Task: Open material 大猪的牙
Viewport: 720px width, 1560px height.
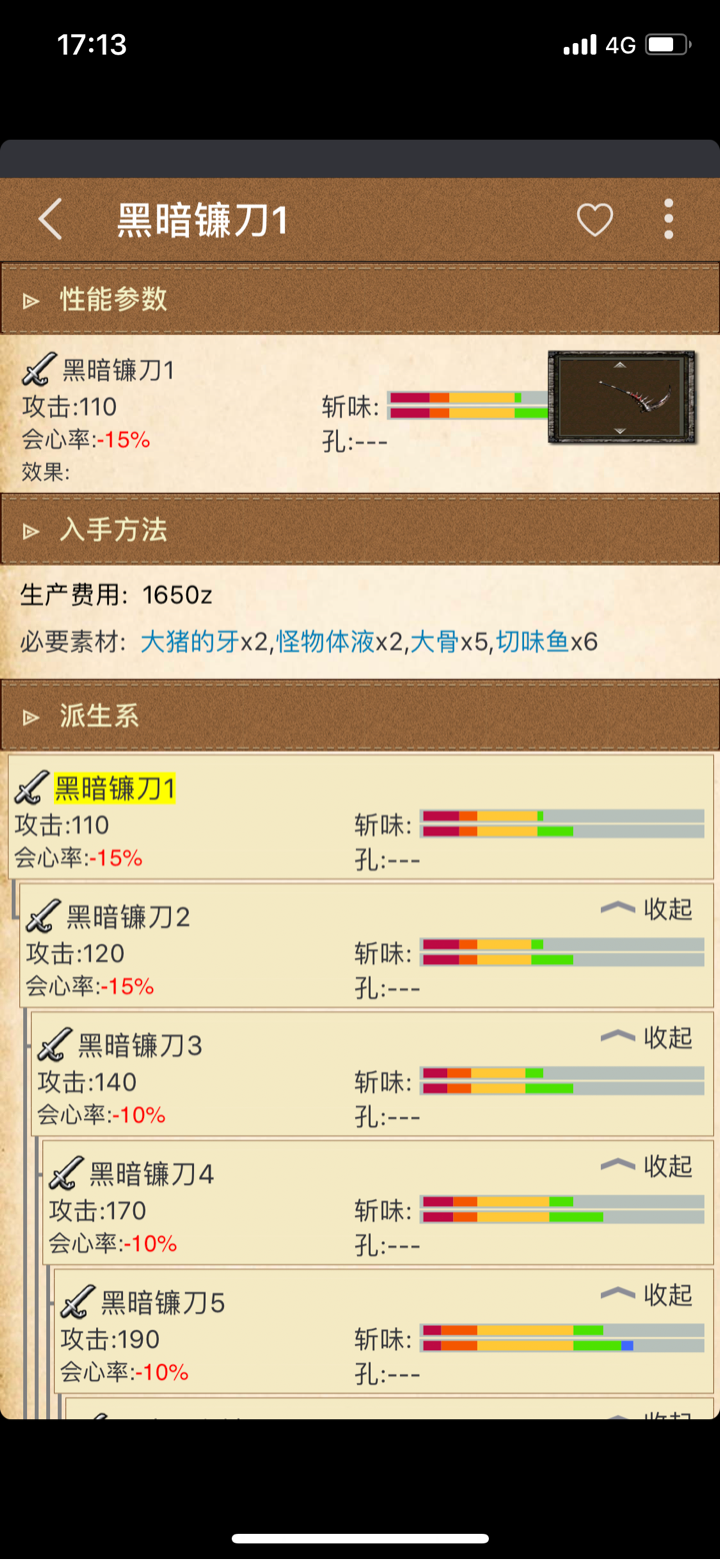Action: pyautogui.click(x=190, y=641)
